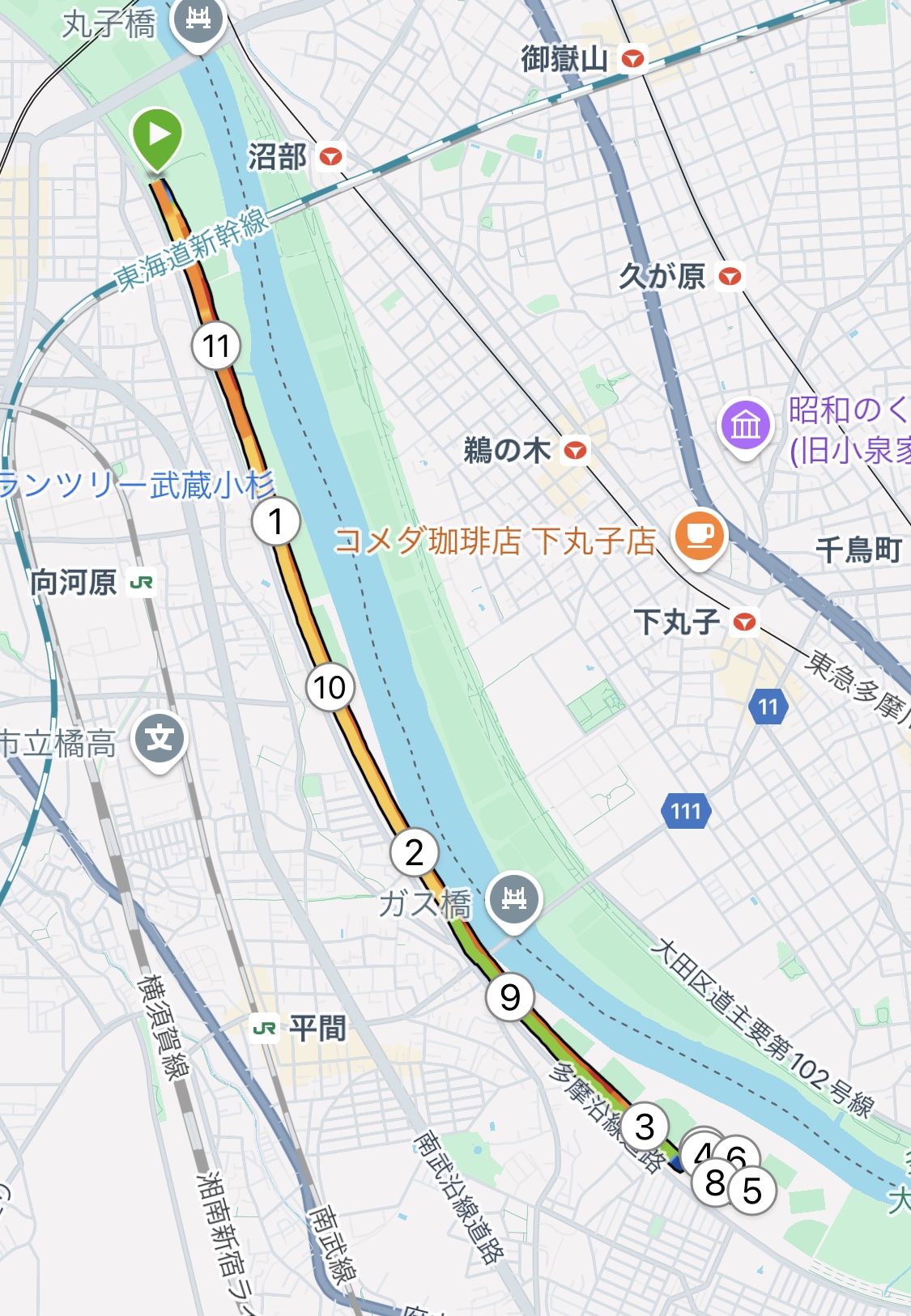Select the kilometer 3 marker
The image size is (911, 1316).
[x=645, y=1127]
